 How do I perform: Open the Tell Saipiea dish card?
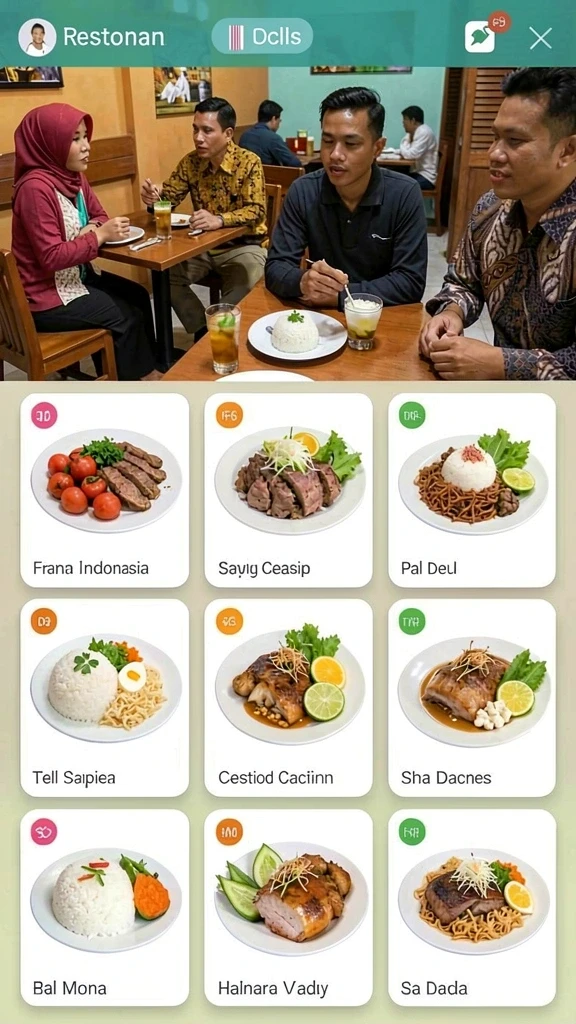pyautogui.click(x=104, y=698)
